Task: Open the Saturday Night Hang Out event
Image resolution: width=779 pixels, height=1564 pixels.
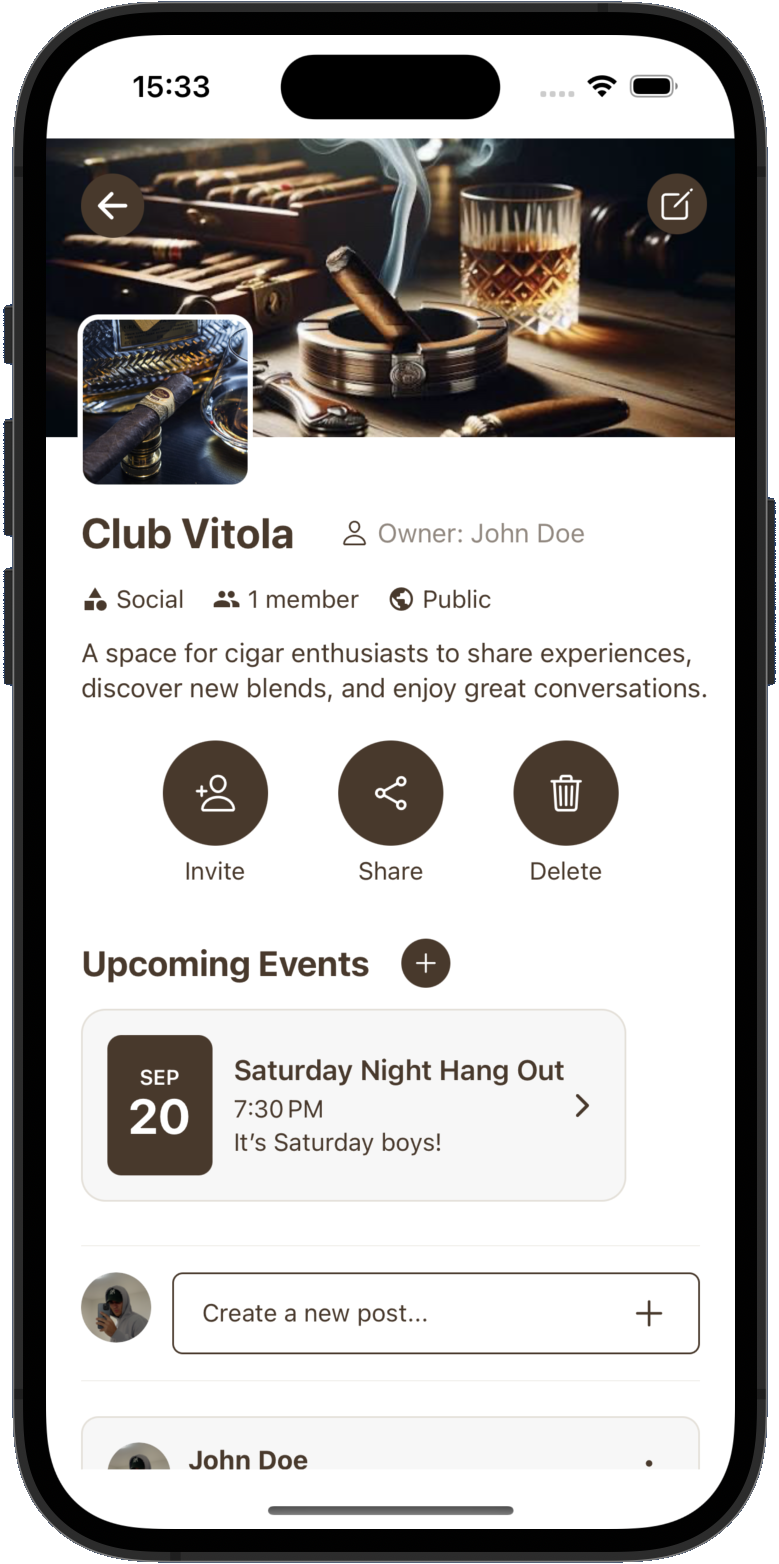Action: [353, 1105]
